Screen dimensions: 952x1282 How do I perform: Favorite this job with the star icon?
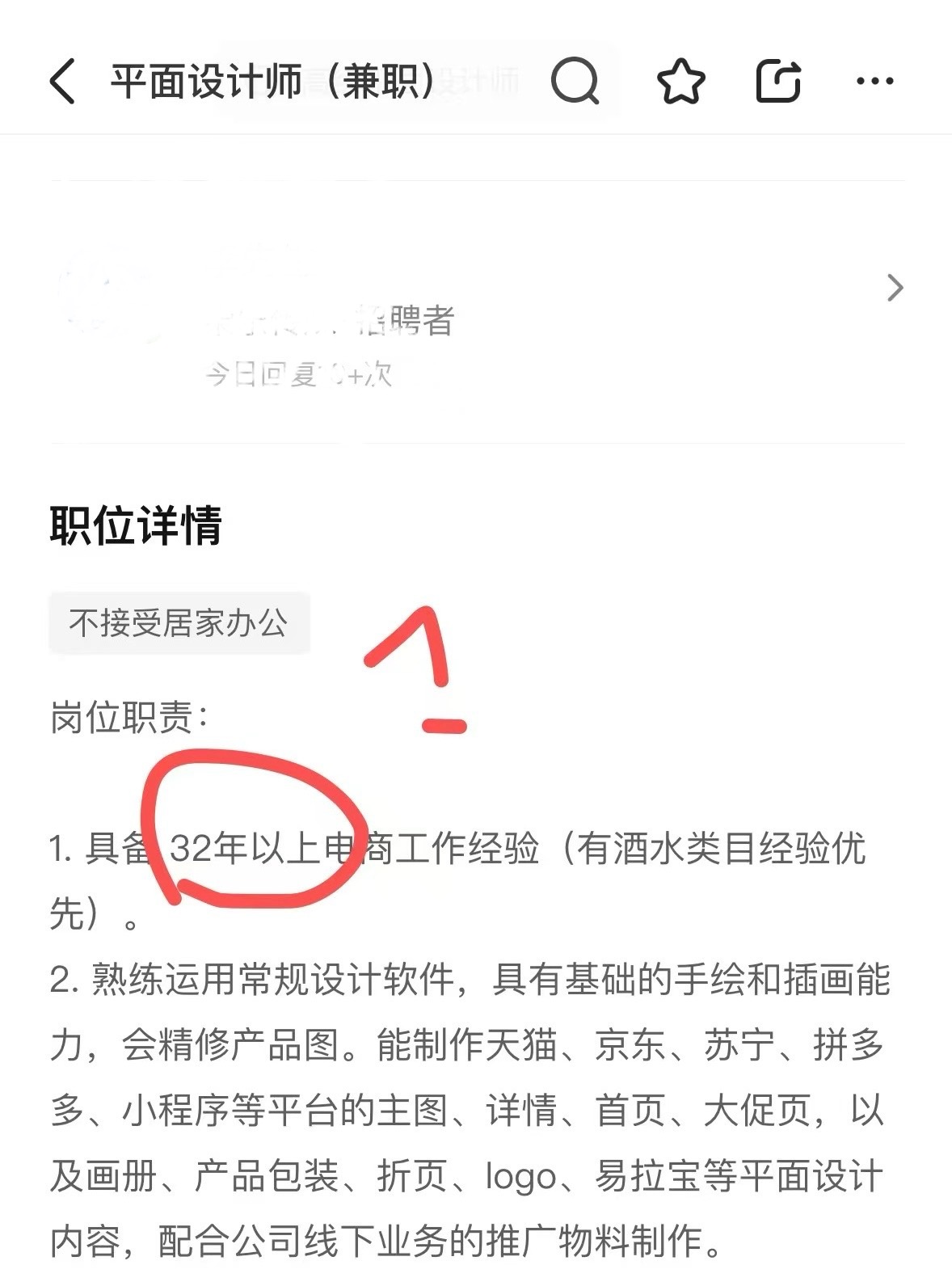[680, 81]
